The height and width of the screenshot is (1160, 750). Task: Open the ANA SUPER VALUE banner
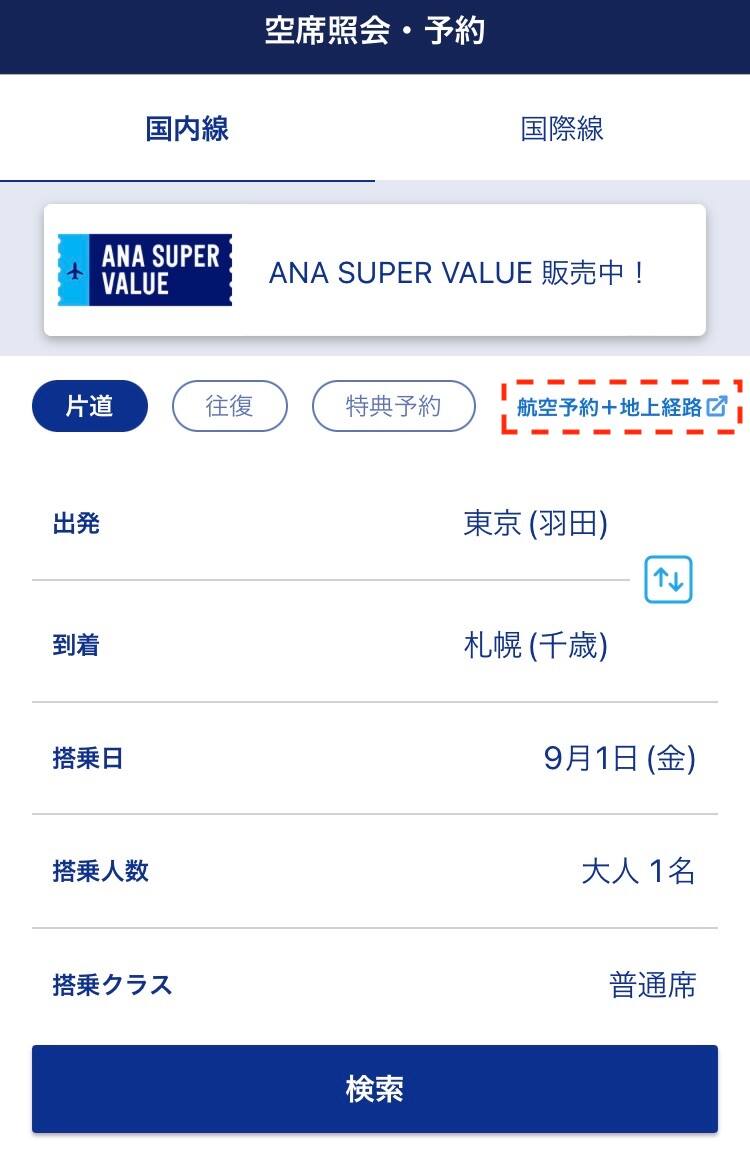pos(375,271)
